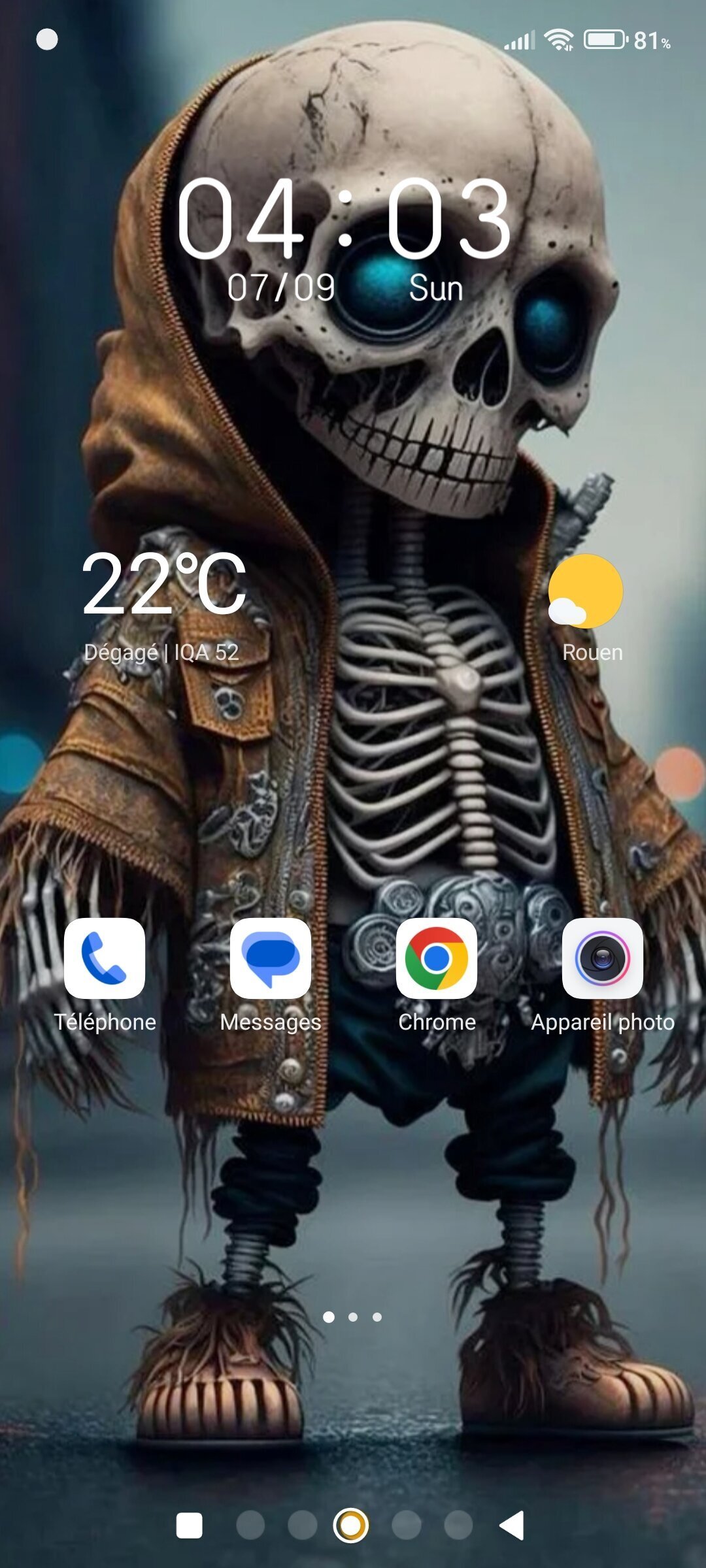Open recent apps with the square button
Viewport: 706px width, 1568px height.
click(x=190, y=1526)
